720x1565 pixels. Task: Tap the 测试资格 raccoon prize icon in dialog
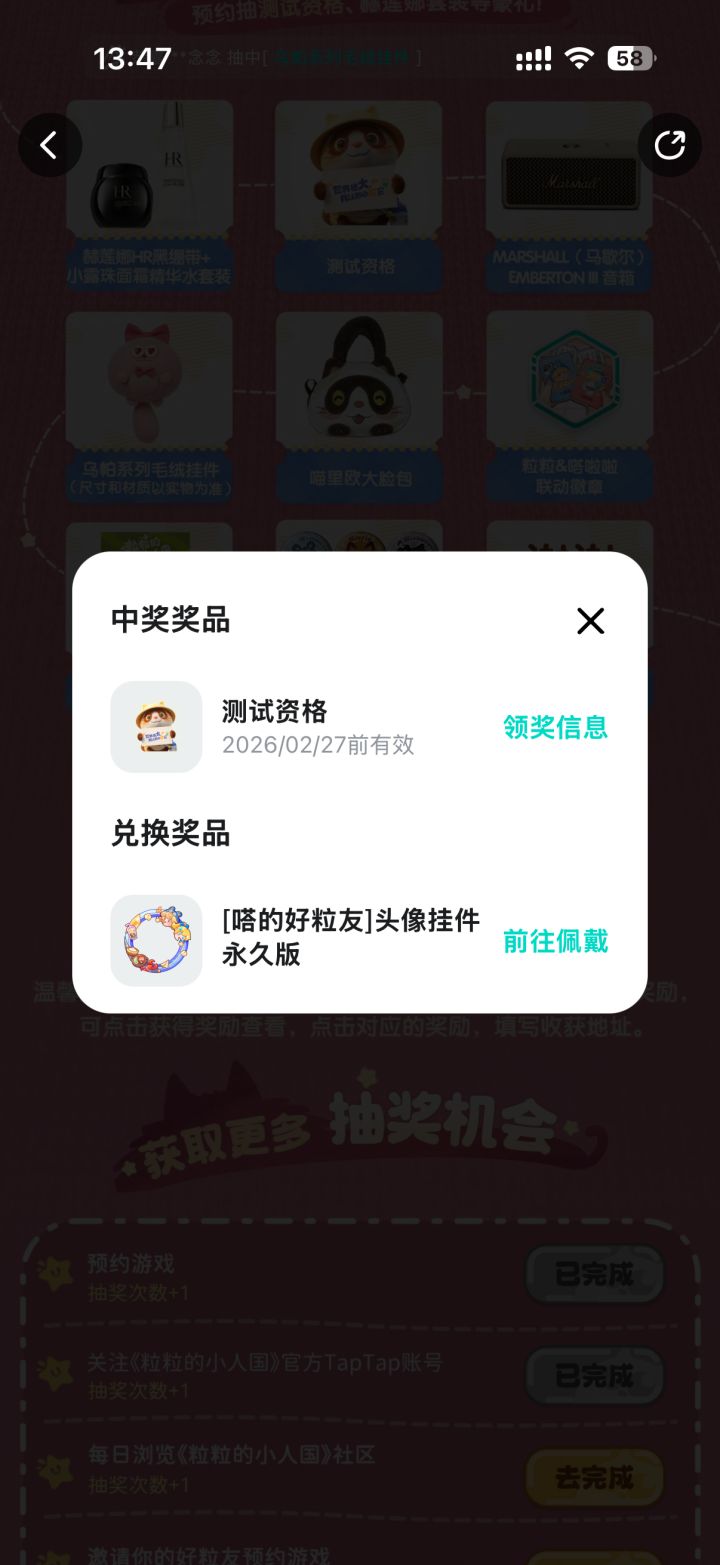coord(156,727)
